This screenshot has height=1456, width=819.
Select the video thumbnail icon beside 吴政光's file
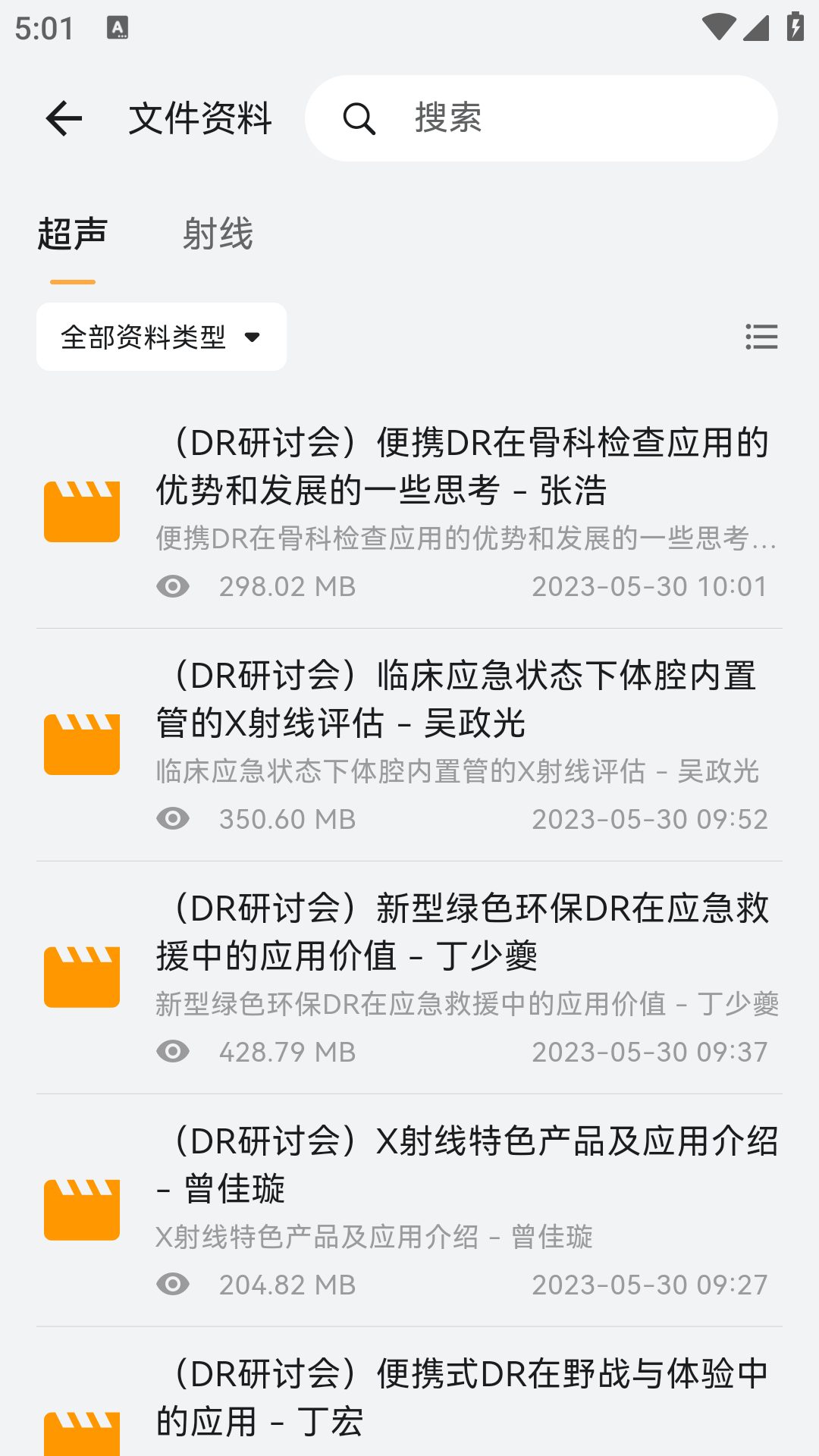pyautogui.click(x=80, y=745)
